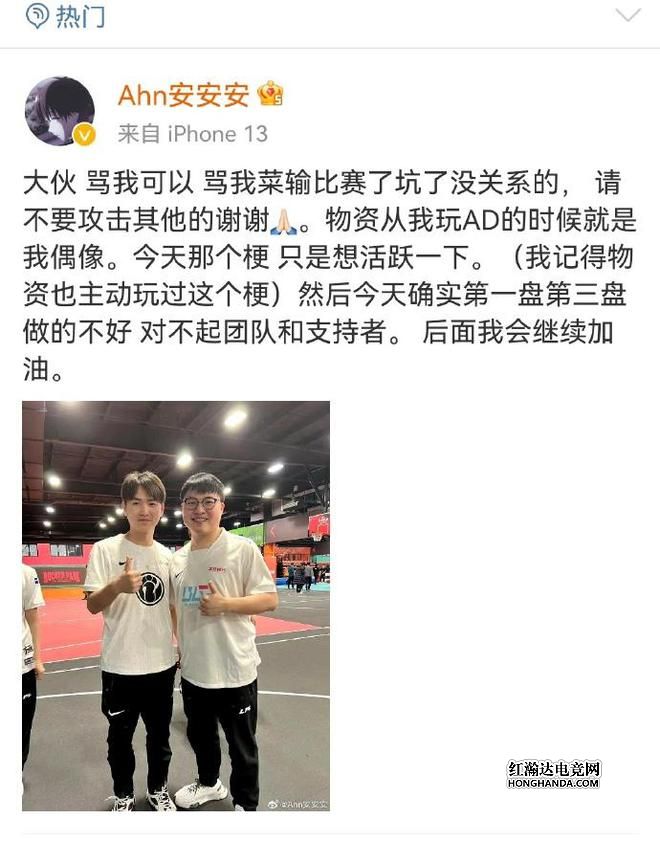Image resolution: width=660 pixels, height=841 pixels.
Task: View the attached basketball court photo
Action: [176, 605]
